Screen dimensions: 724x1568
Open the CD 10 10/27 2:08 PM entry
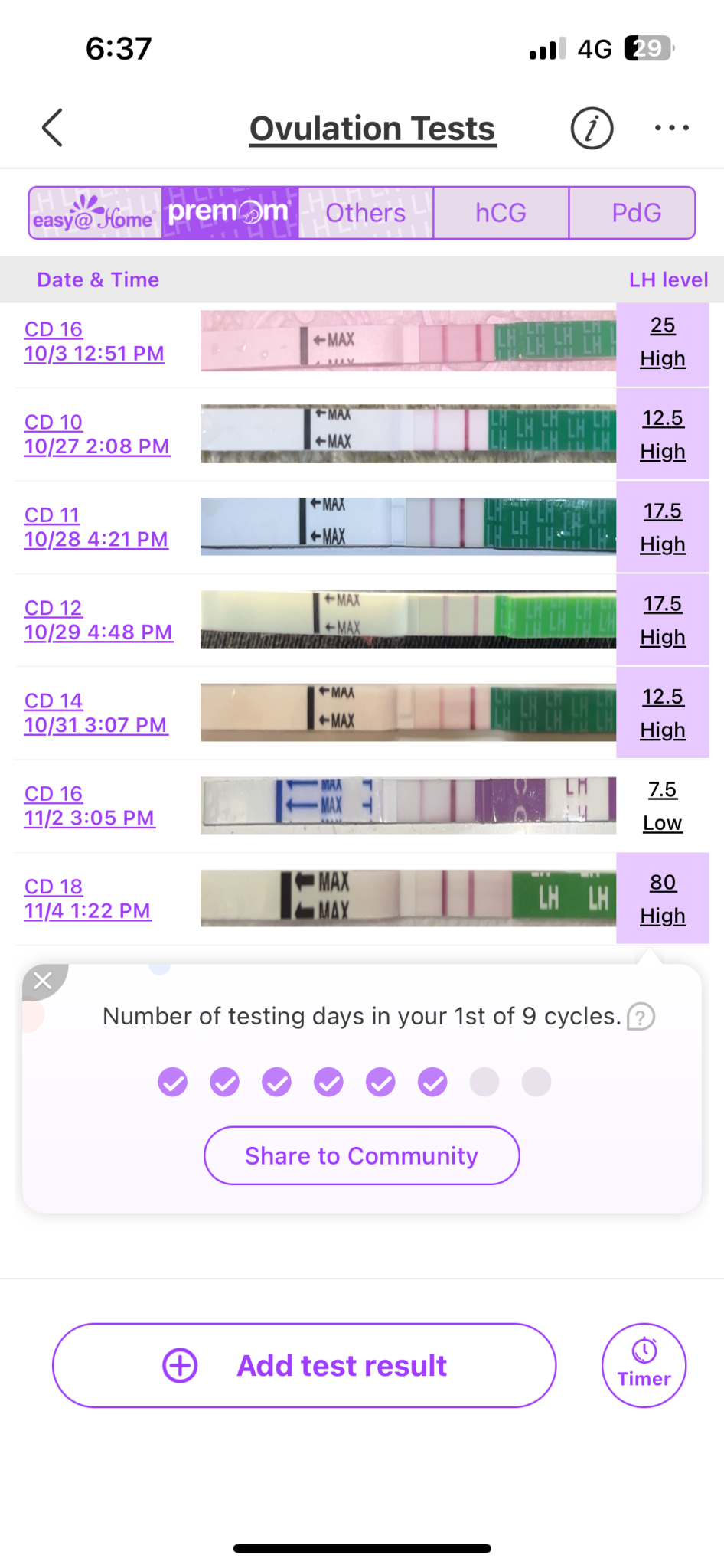(96, 434)
